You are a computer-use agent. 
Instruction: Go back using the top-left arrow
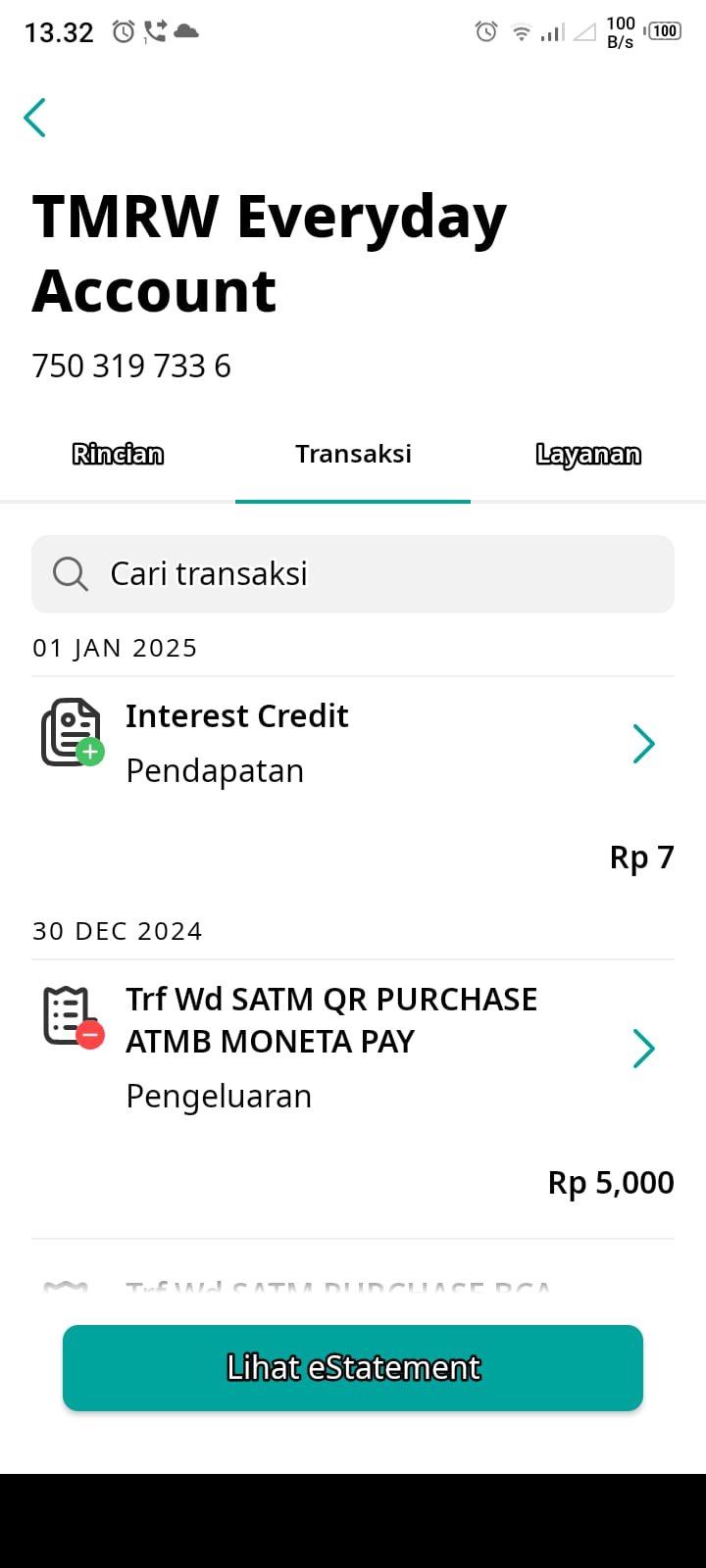(x=35, y=118)
